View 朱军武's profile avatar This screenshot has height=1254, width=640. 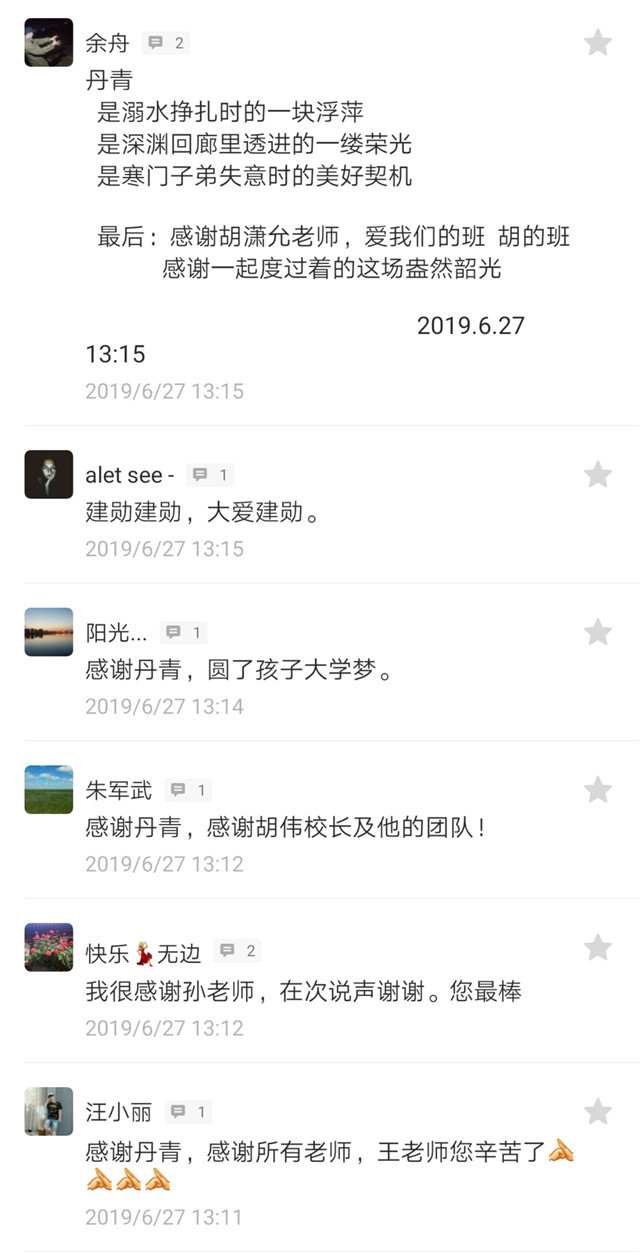[x=49, y=790]
